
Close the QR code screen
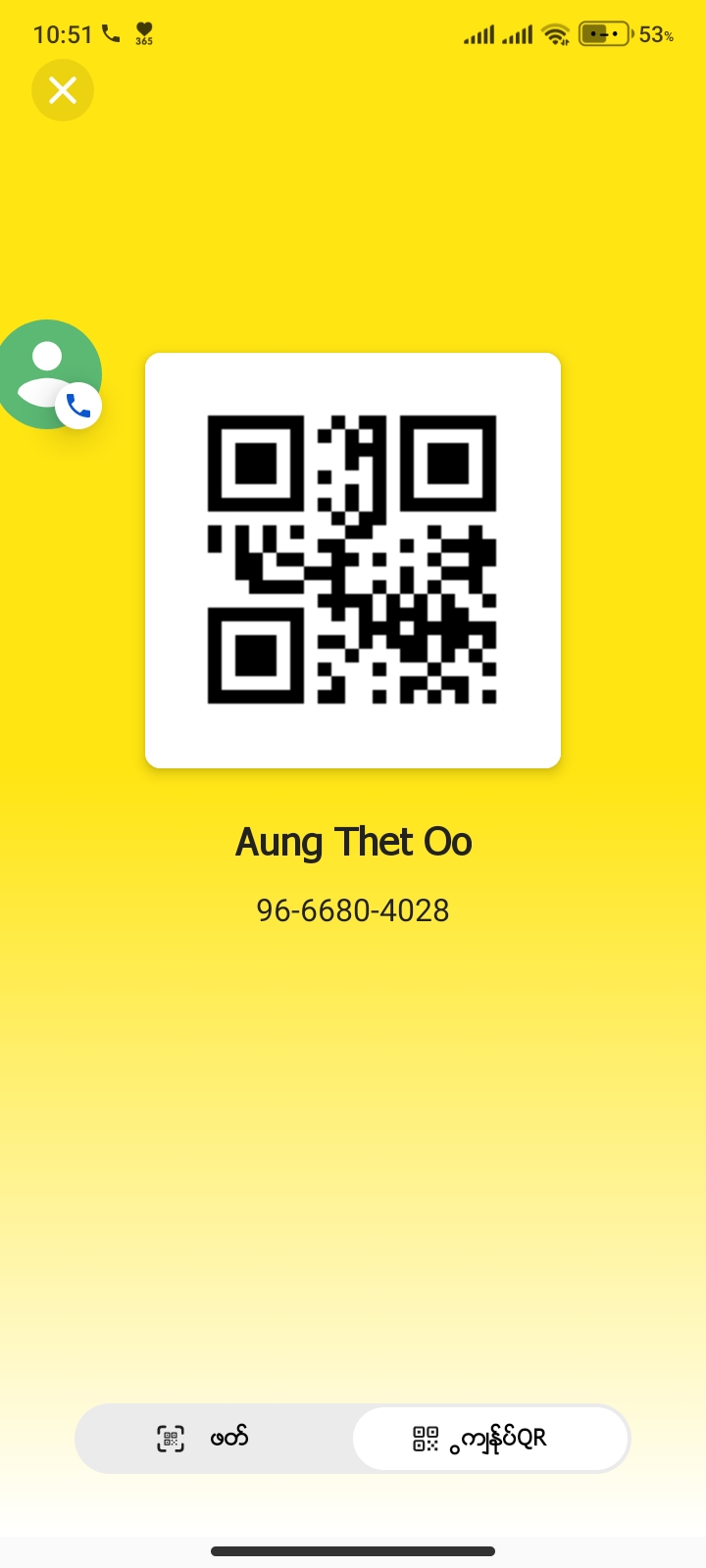[63, 90]
